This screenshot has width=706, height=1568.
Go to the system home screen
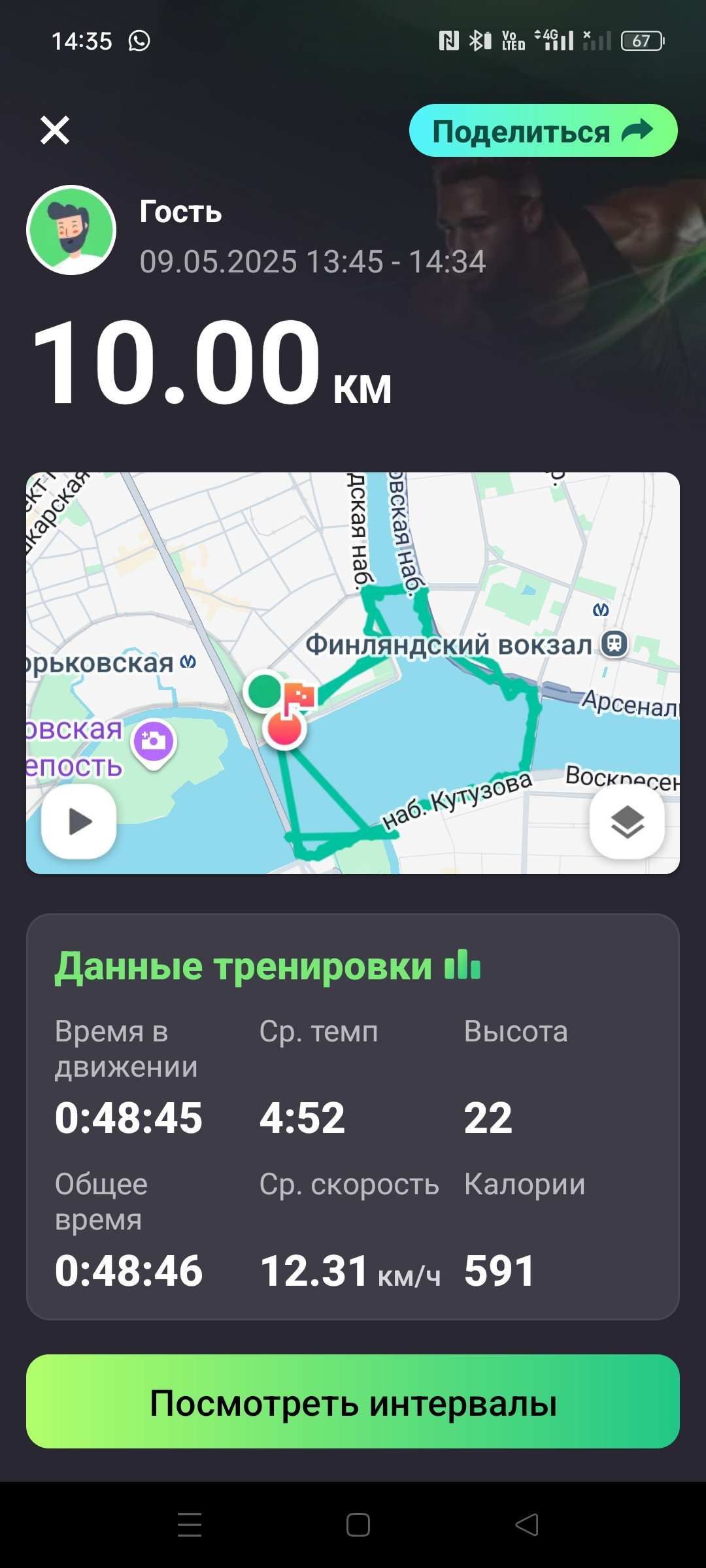[358, 1525]
